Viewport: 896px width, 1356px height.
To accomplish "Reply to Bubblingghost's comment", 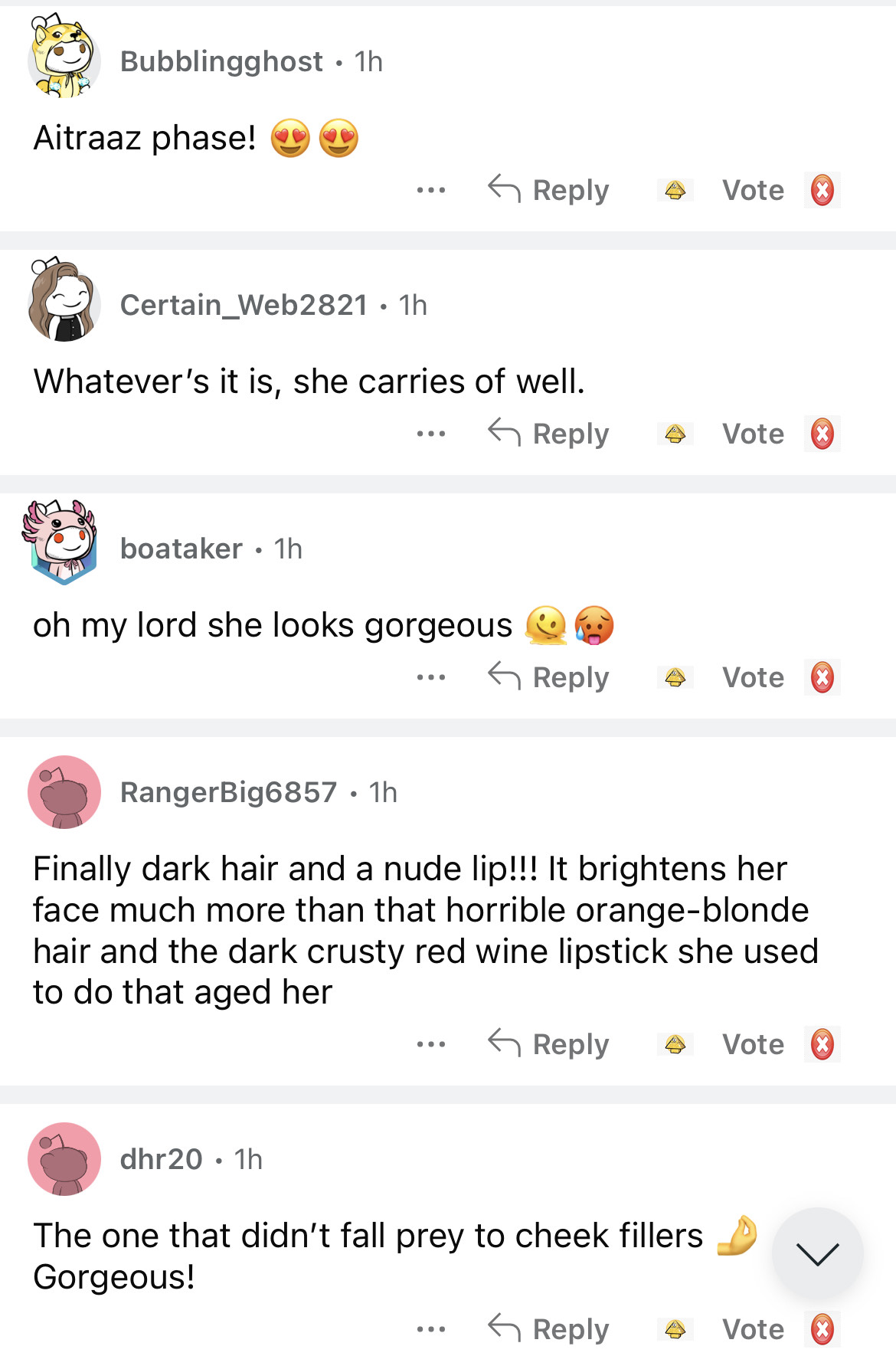I will pos(549,190).
